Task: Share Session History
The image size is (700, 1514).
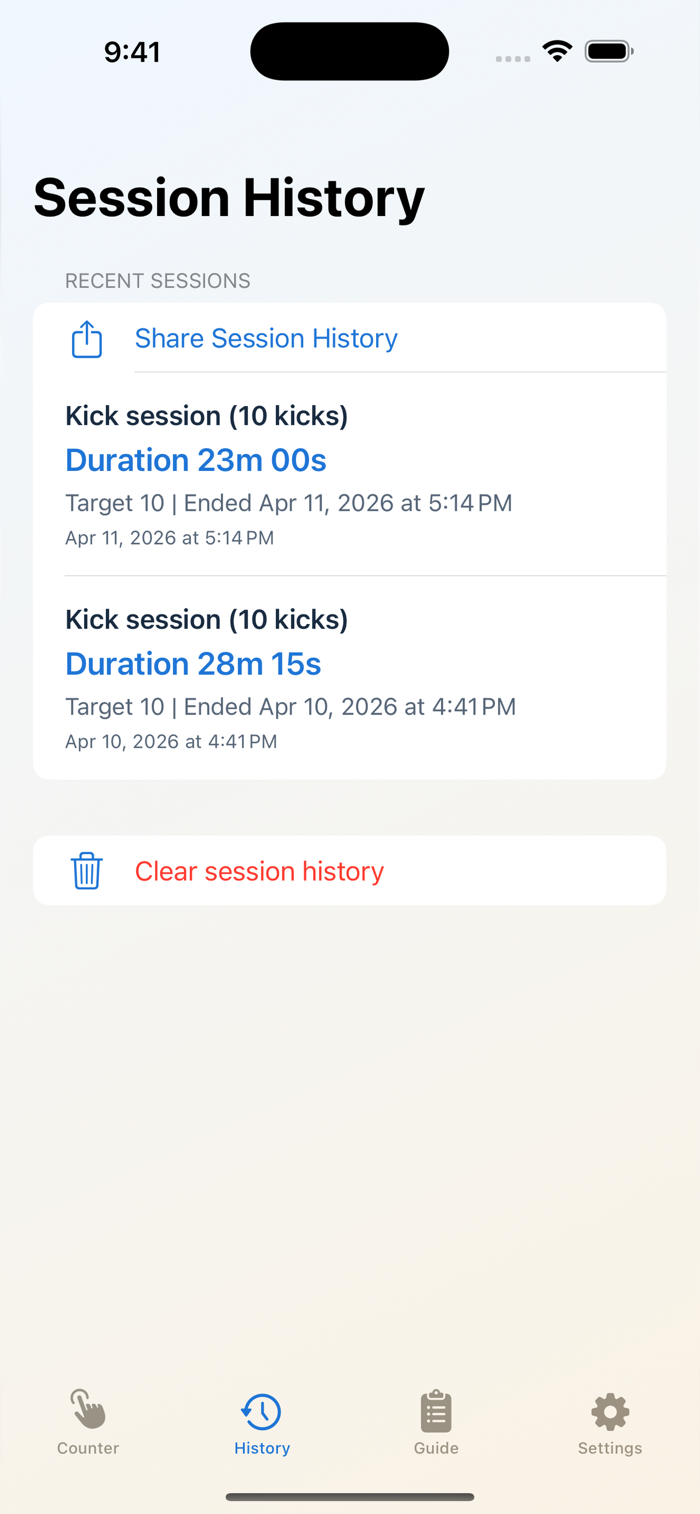Action: (x=349, y=338)
